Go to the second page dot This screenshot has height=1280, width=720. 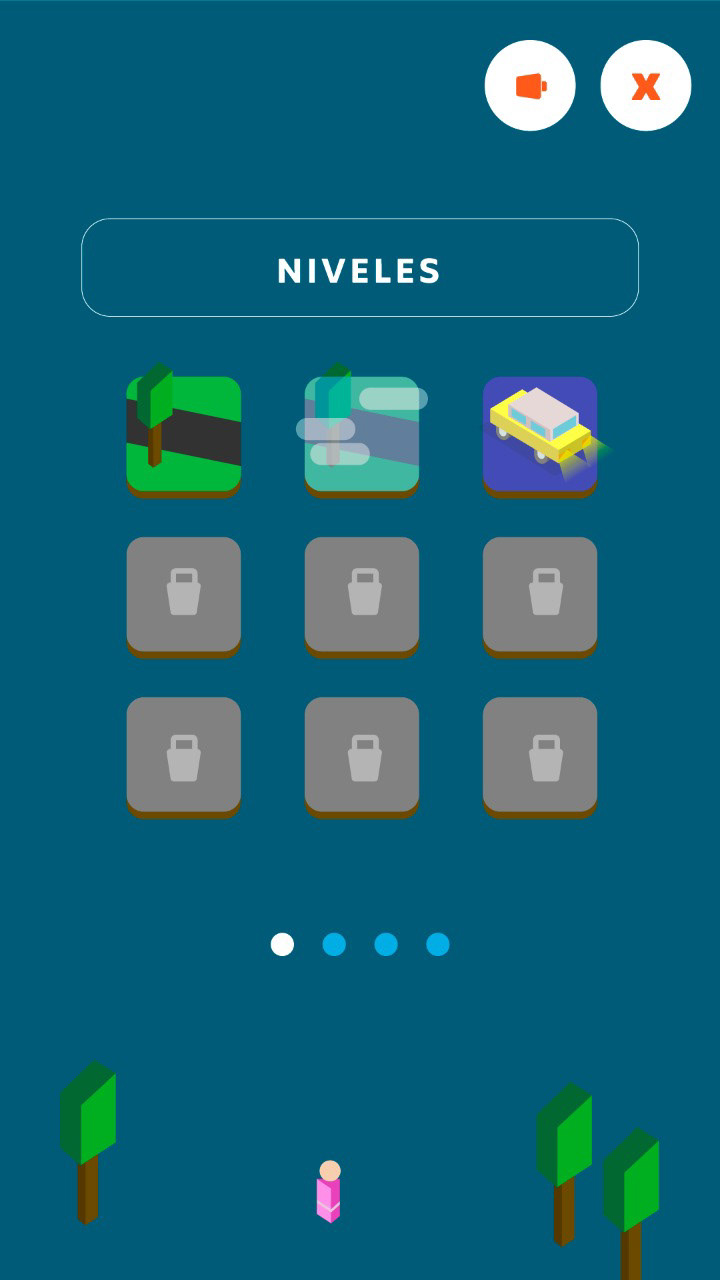(334, 944)
